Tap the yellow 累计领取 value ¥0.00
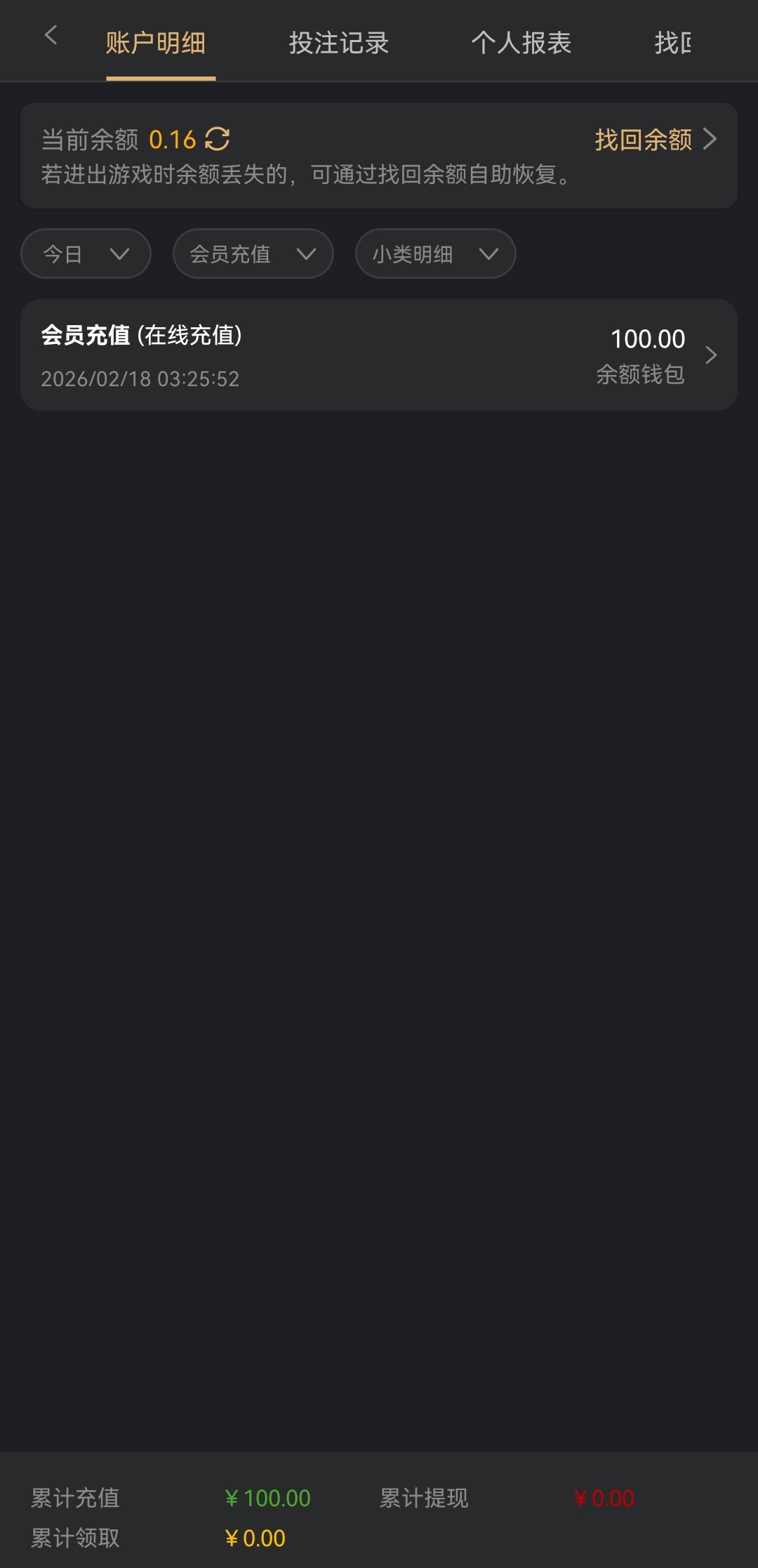This screenshot has width=758, height=1568. tap(254, 1538)
